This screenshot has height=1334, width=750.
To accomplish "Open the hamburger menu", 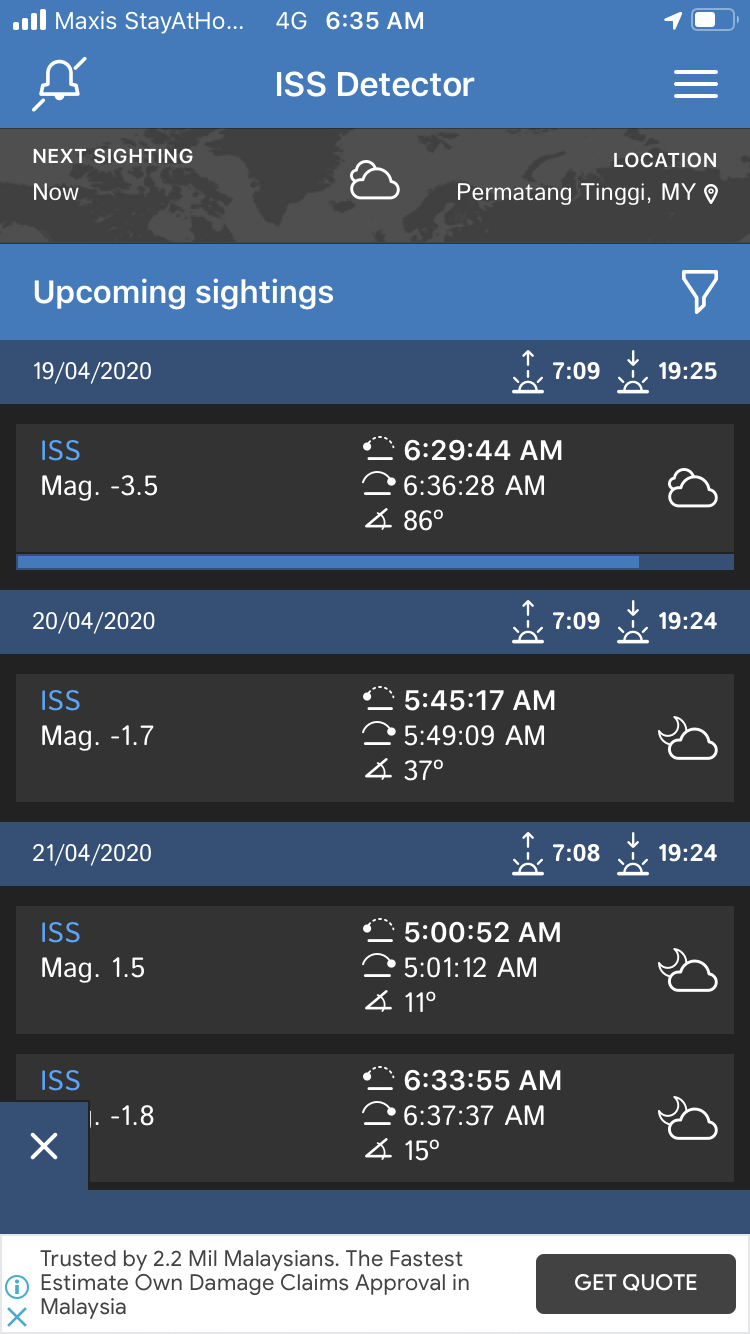I will (696, 84).
